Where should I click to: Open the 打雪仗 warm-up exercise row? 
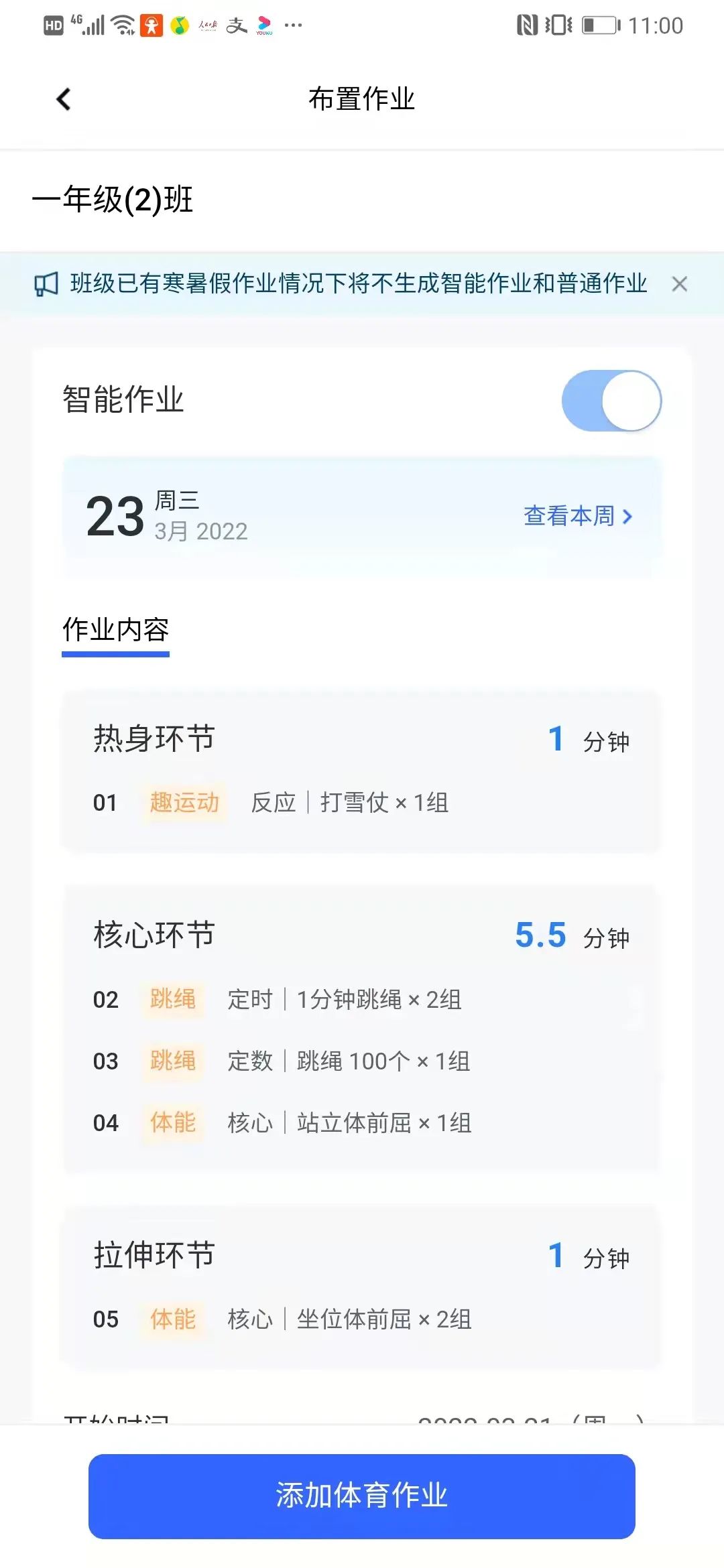point(362,802)
